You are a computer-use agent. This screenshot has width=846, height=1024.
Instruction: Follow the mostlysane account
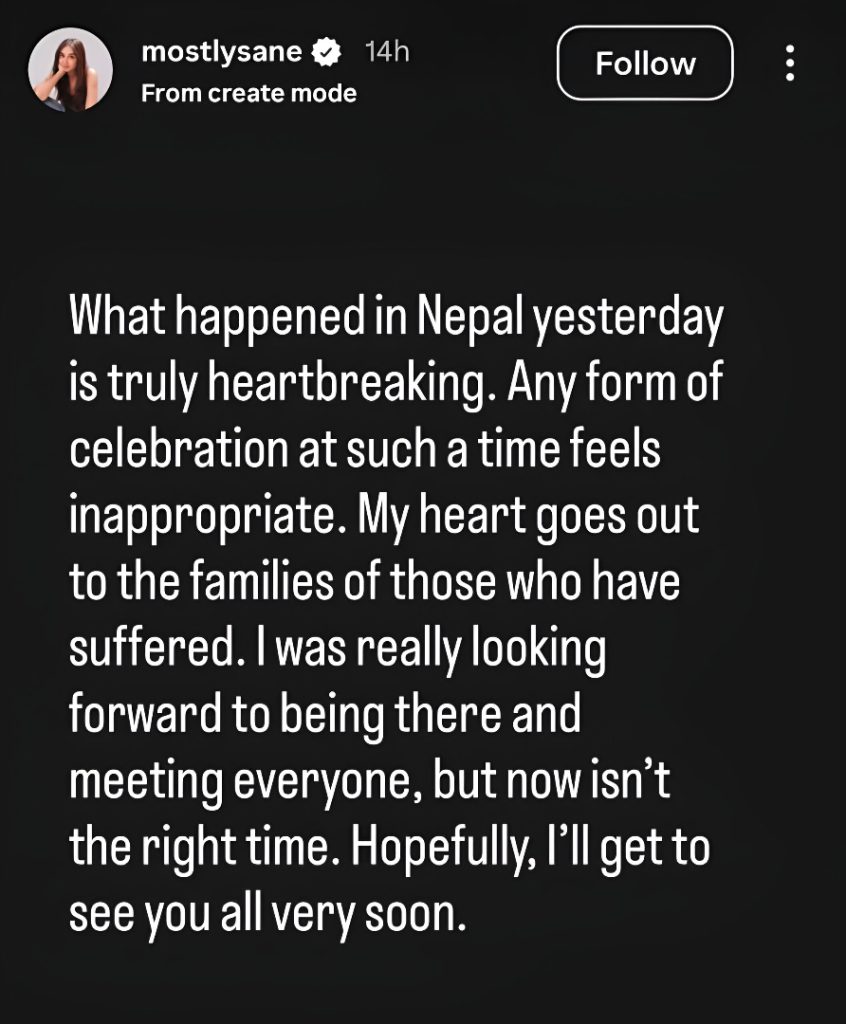tap(645, 64)
